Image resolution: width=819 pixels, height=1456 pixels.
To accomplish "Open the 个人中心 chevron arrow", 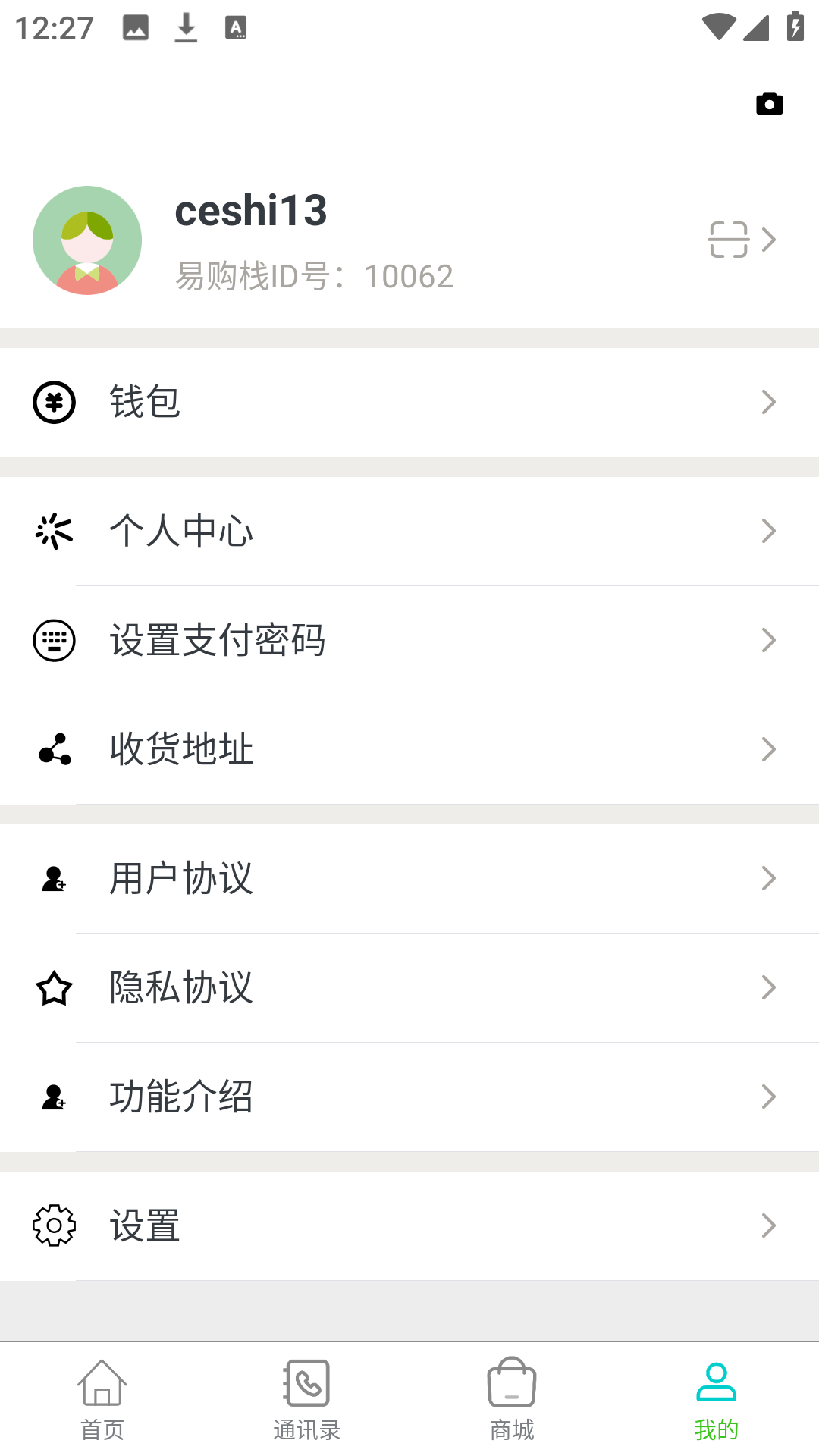I will click(x=769, y=532).
